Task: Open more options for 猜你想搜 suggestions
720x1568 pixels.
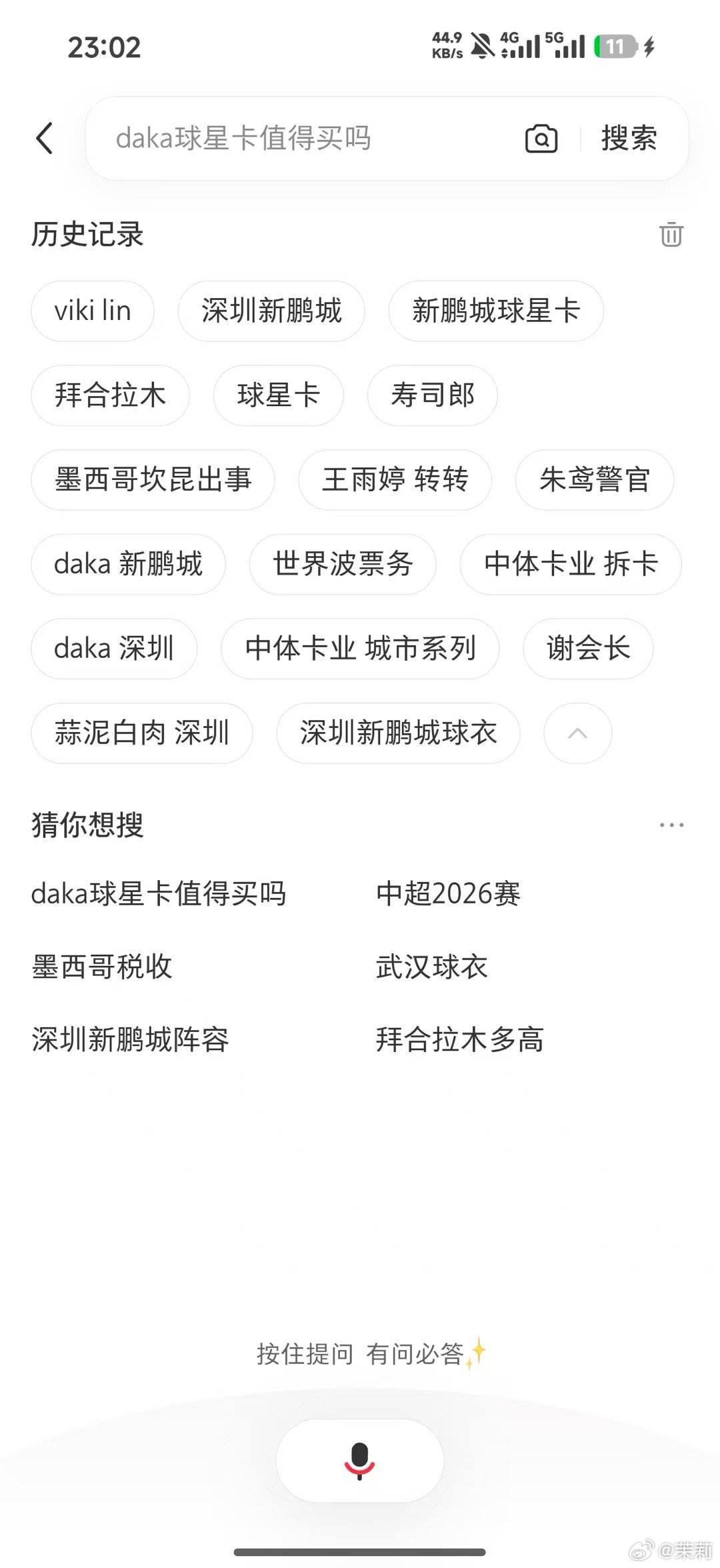Action: click(671, 825)
